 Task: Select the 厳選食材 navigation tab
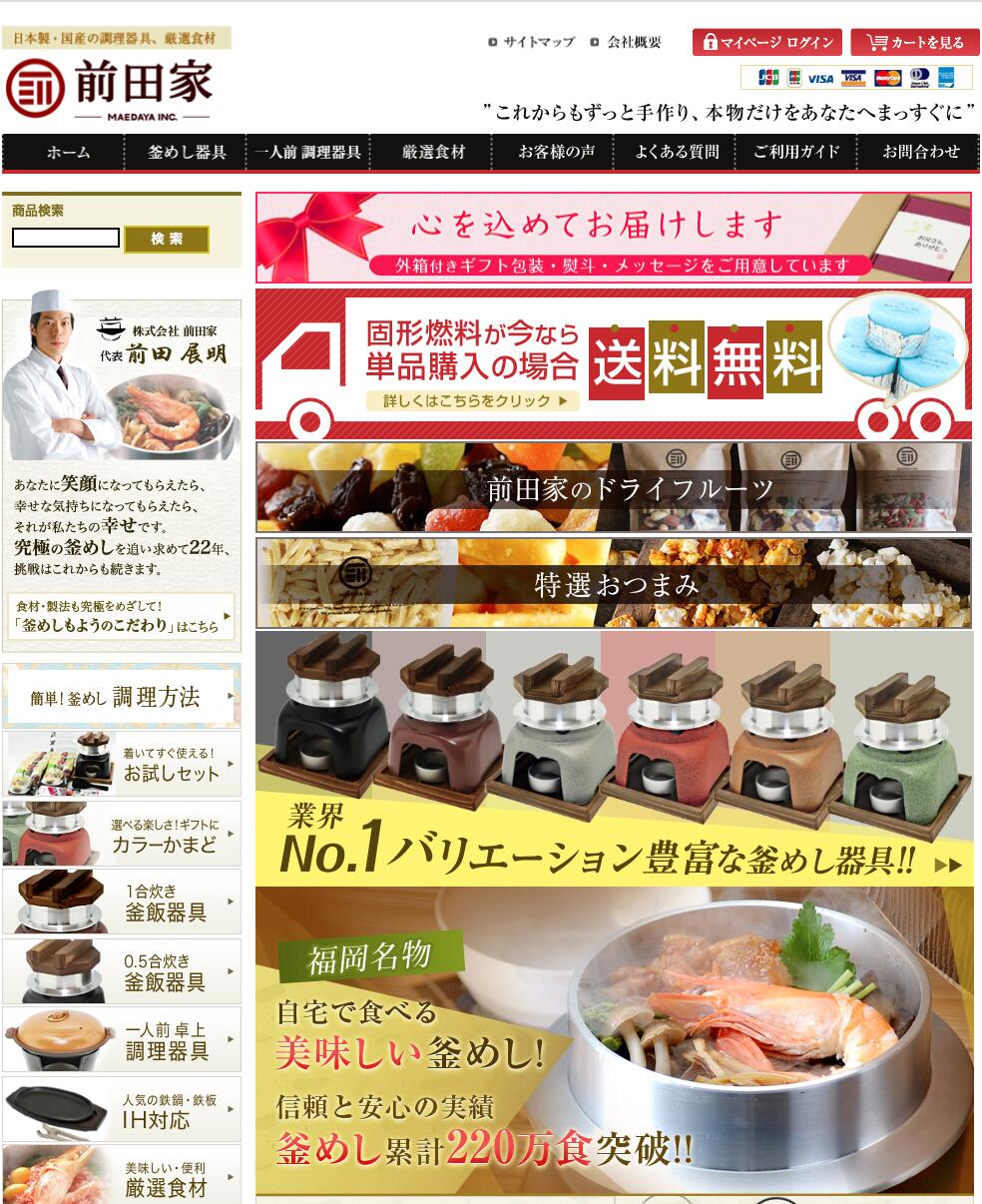click(433, 153)
